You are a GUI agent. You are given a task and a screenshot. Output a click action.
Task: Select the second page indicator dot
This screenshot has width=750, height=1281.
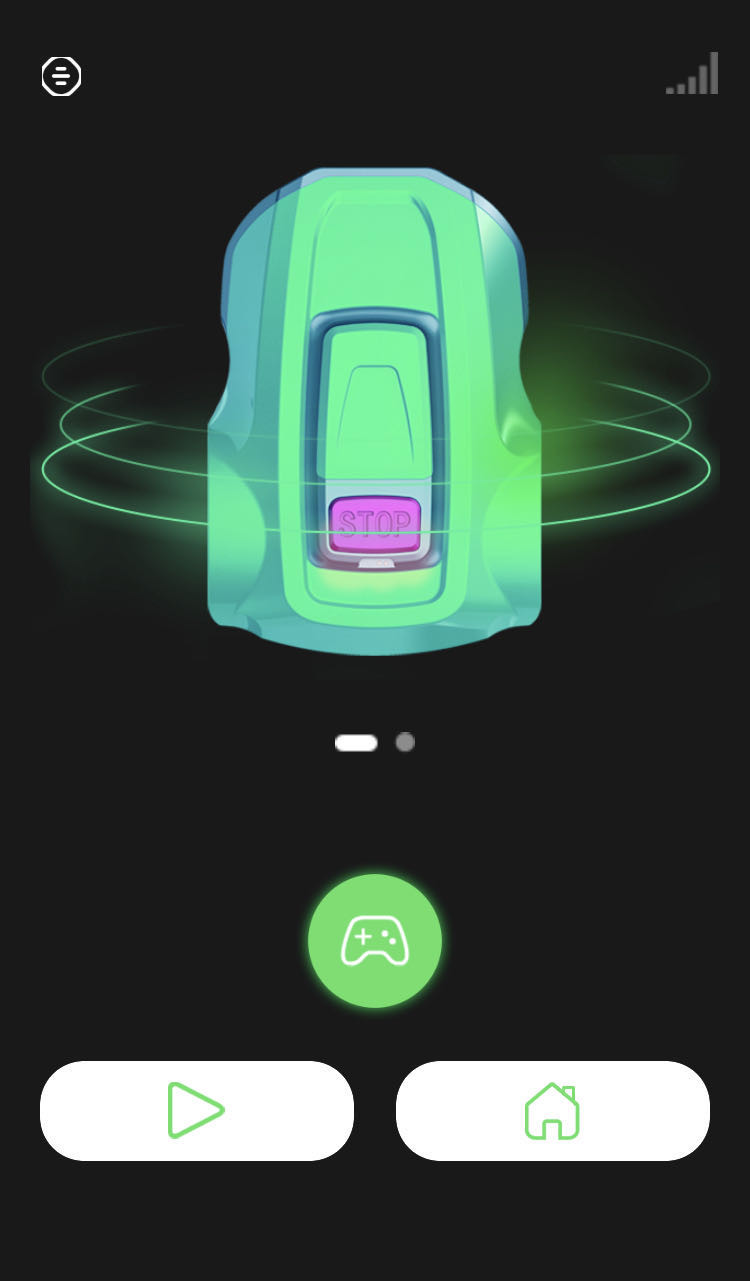click(x=405, y=742)
